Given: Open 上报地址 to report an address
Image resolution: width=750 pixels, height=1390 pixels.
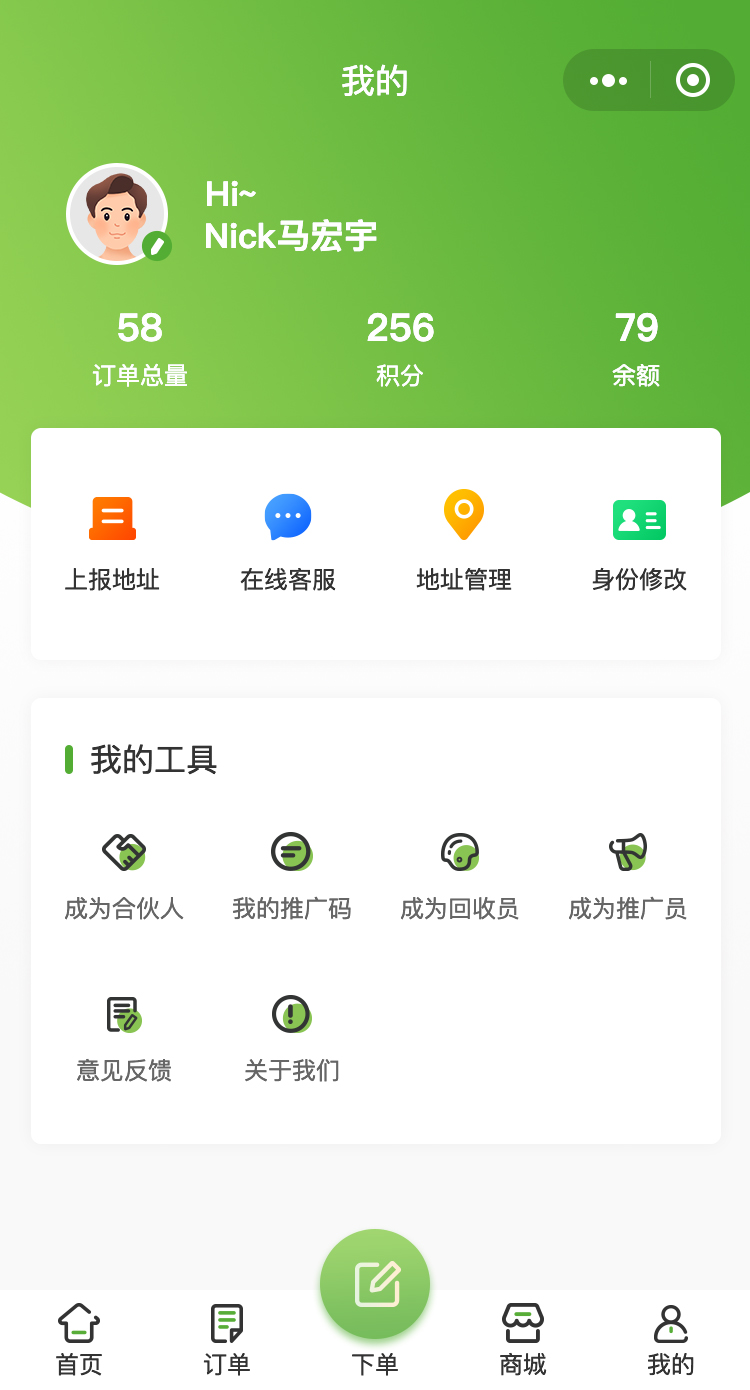Looking at the screenshot, I should coord(112,542).
